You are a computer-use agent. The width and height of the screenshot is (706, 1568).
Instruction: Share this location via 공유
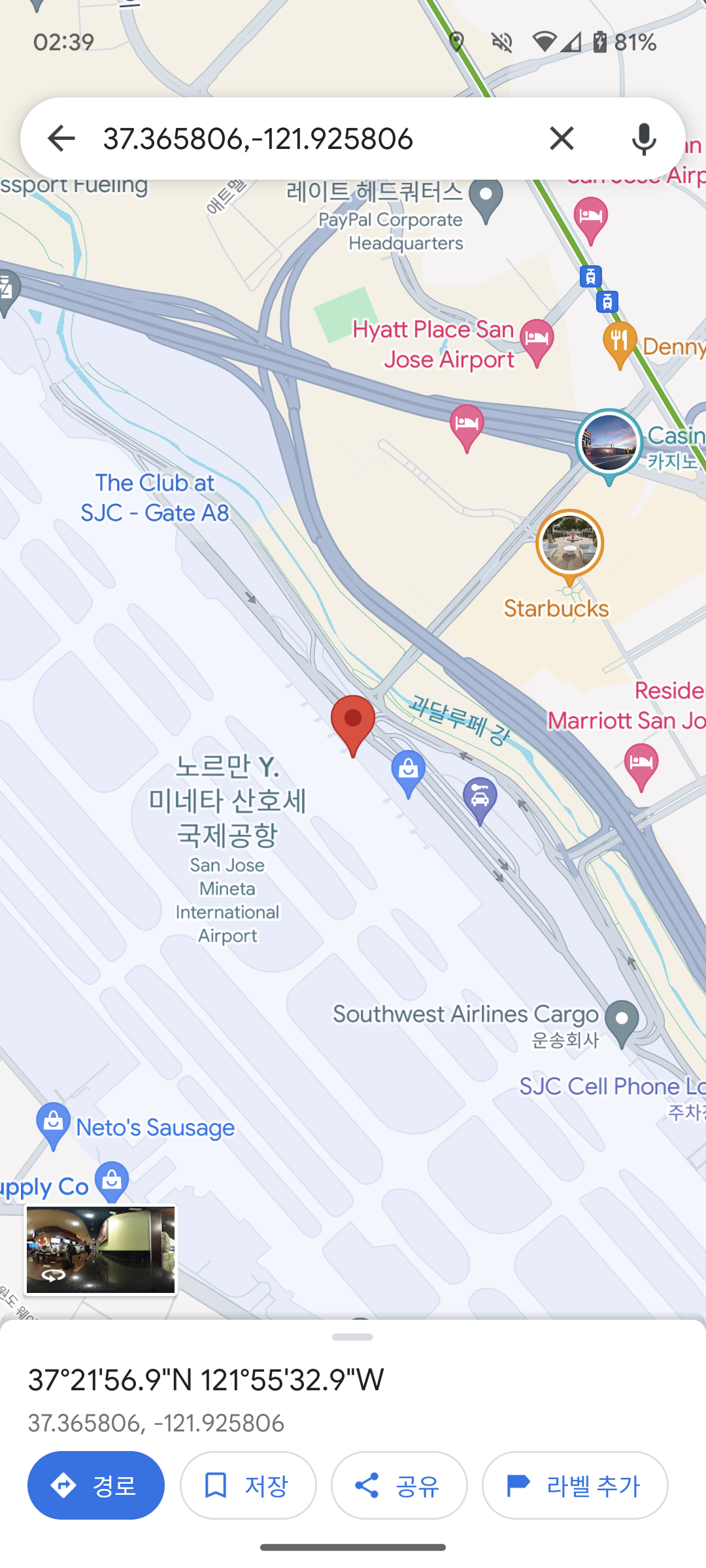coord(399,1485)
